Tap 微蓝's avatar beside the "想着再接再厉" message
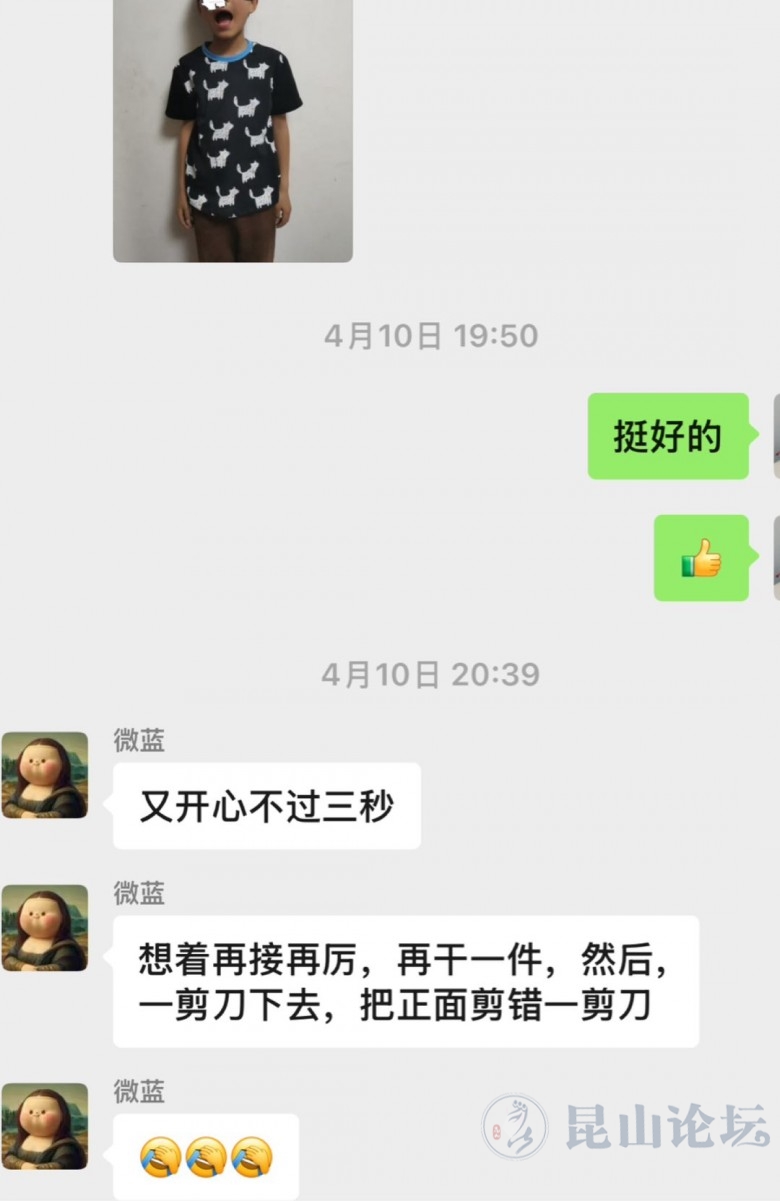Viewport: 780px width, 1201px height. click(x=44, y=927)
